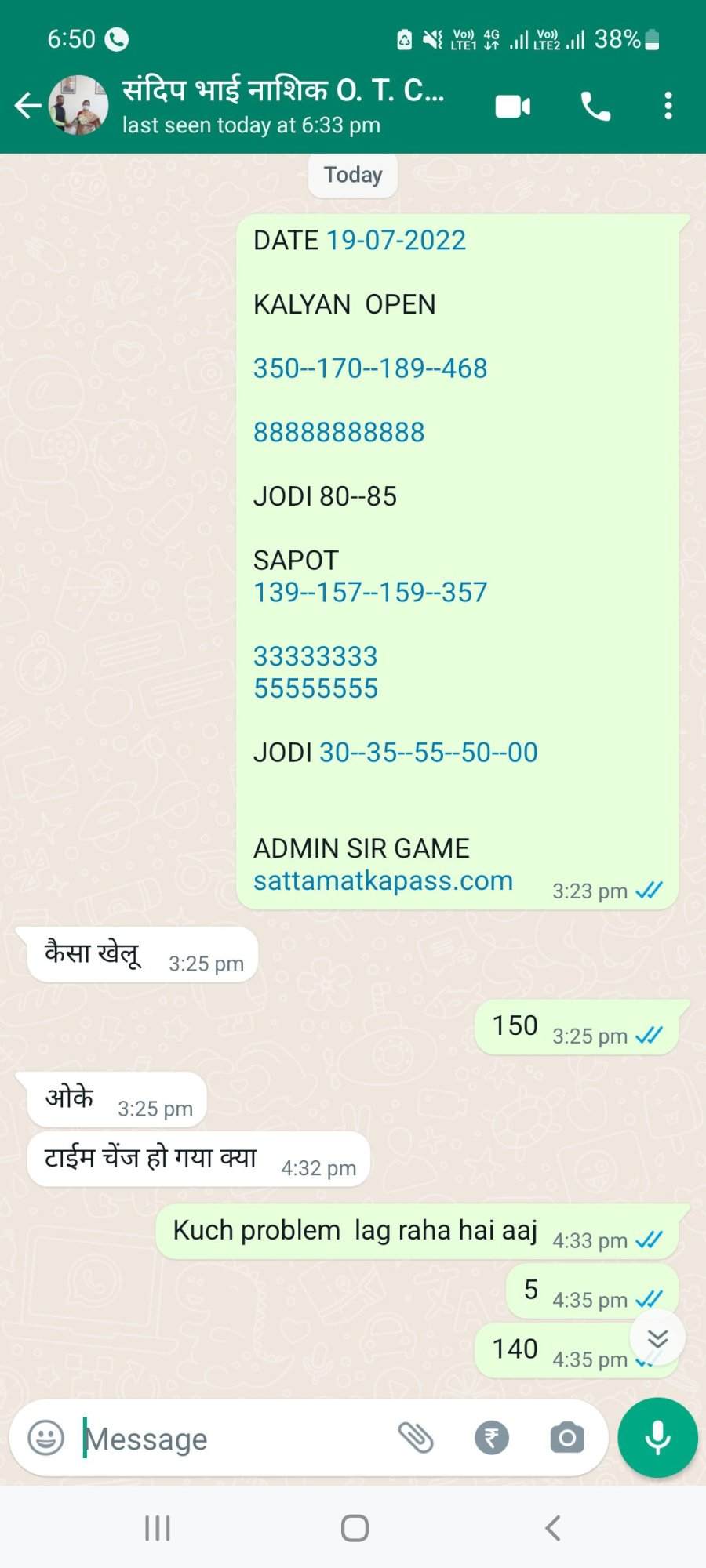Open the contact's profile from the name header
This screenshot has width=706, height=1568.
284,105
